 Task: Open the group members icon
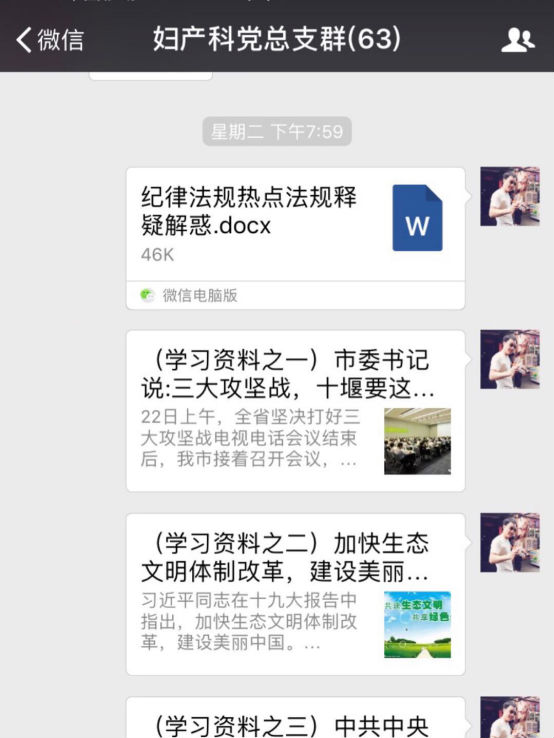pos(517,40)
